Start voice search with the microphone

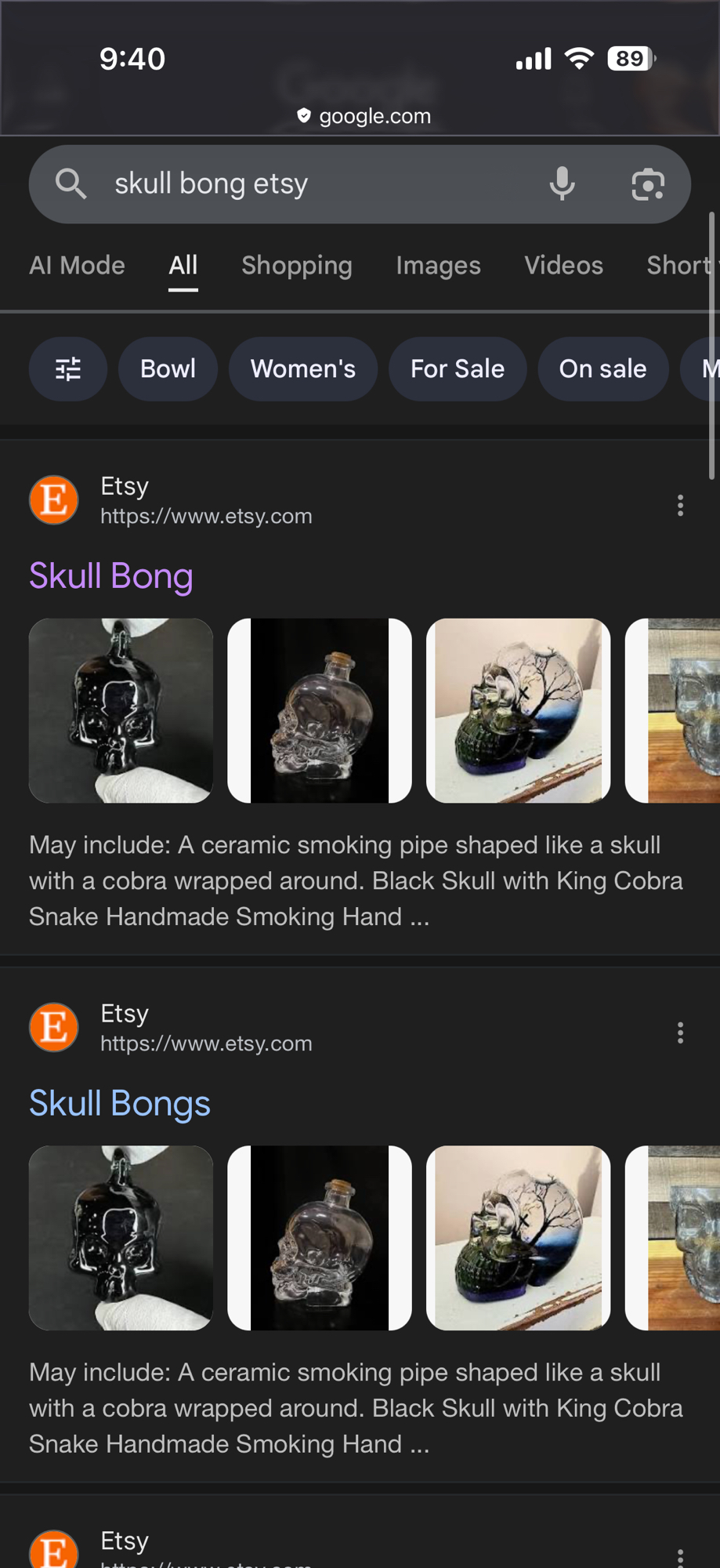click(x=562, y=184)
